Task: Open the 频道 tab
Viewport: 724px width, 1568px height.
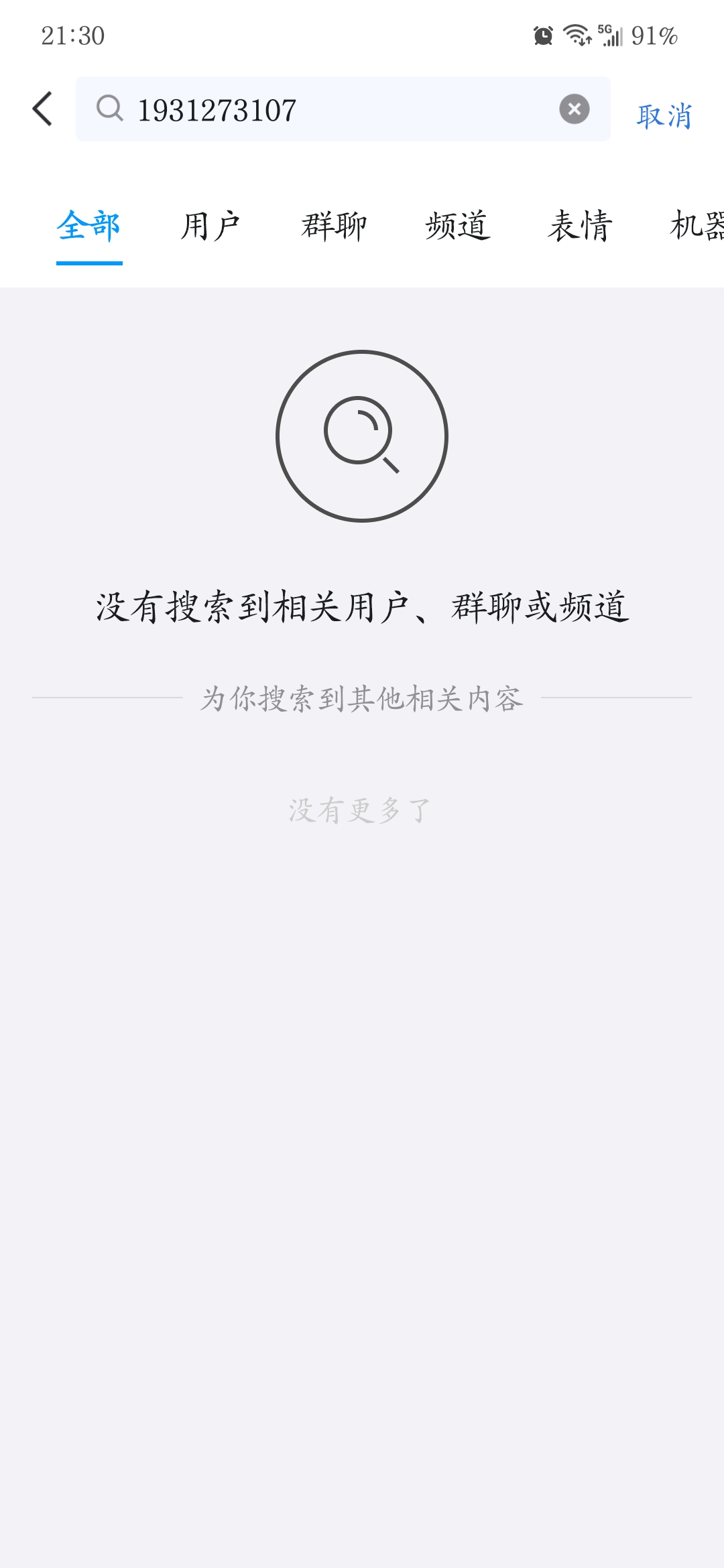Action: (458, 226)
